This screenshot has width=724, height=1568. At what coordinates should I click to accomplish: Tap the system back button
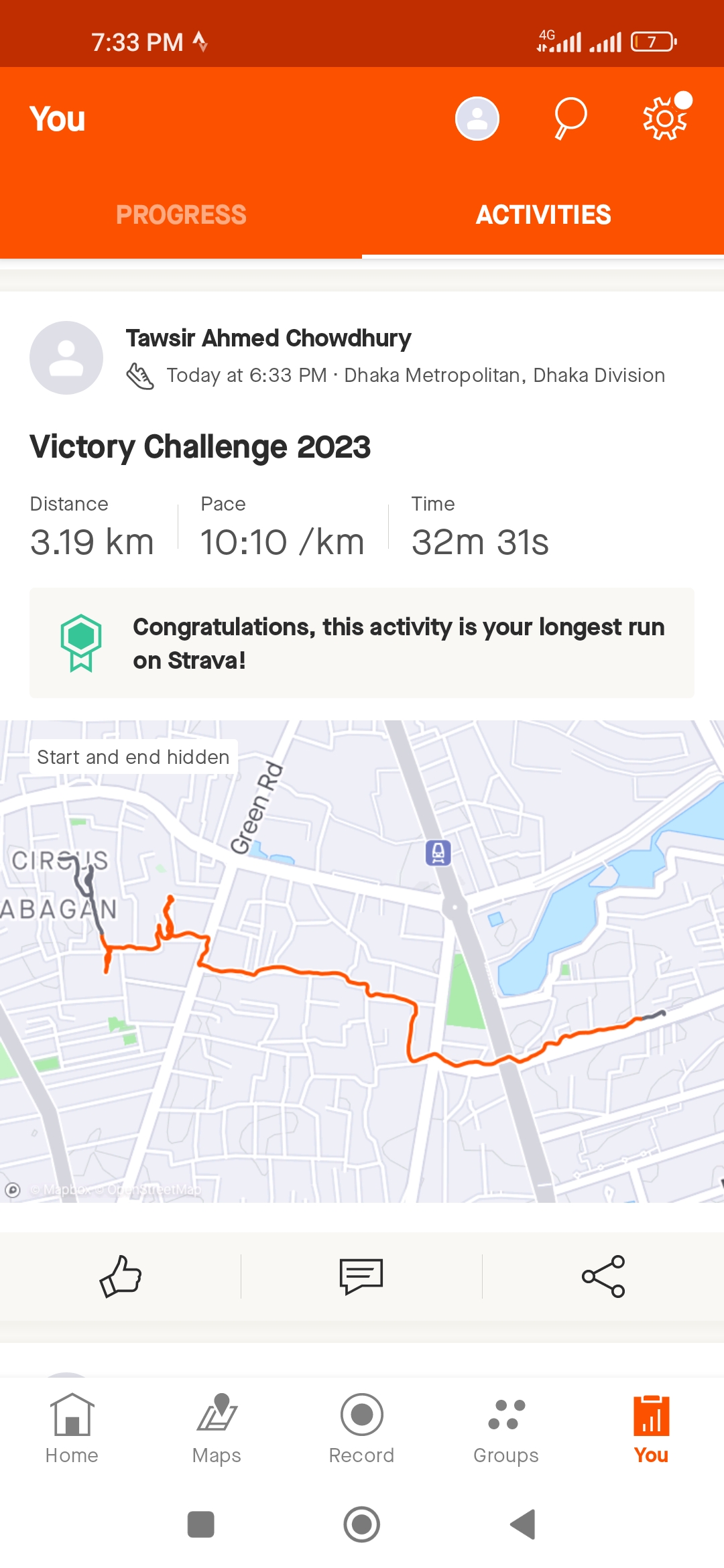(x=523, y=1524)
